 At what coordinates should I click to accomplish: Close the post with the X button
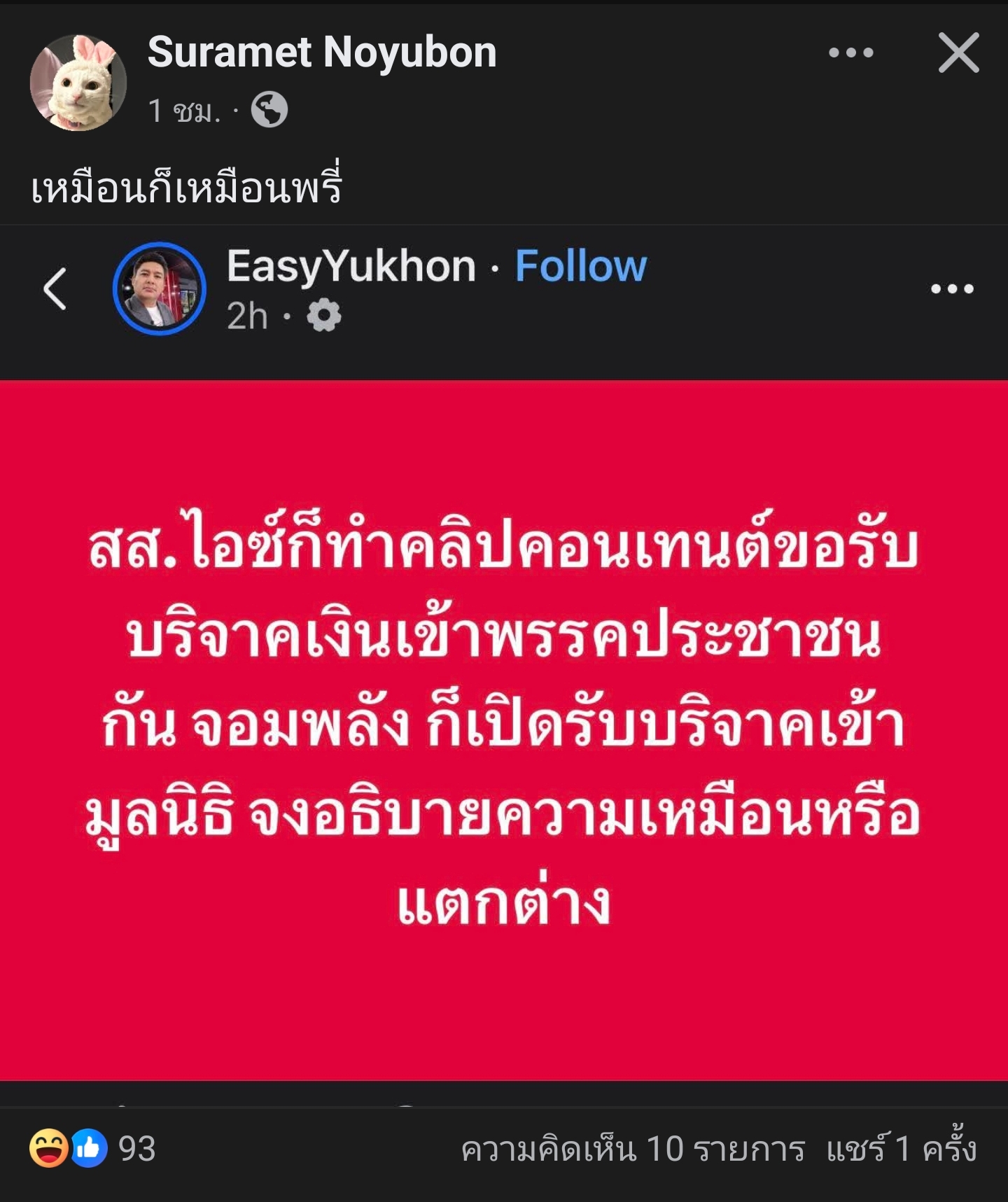pyautogui.click(x=958, y=53)
